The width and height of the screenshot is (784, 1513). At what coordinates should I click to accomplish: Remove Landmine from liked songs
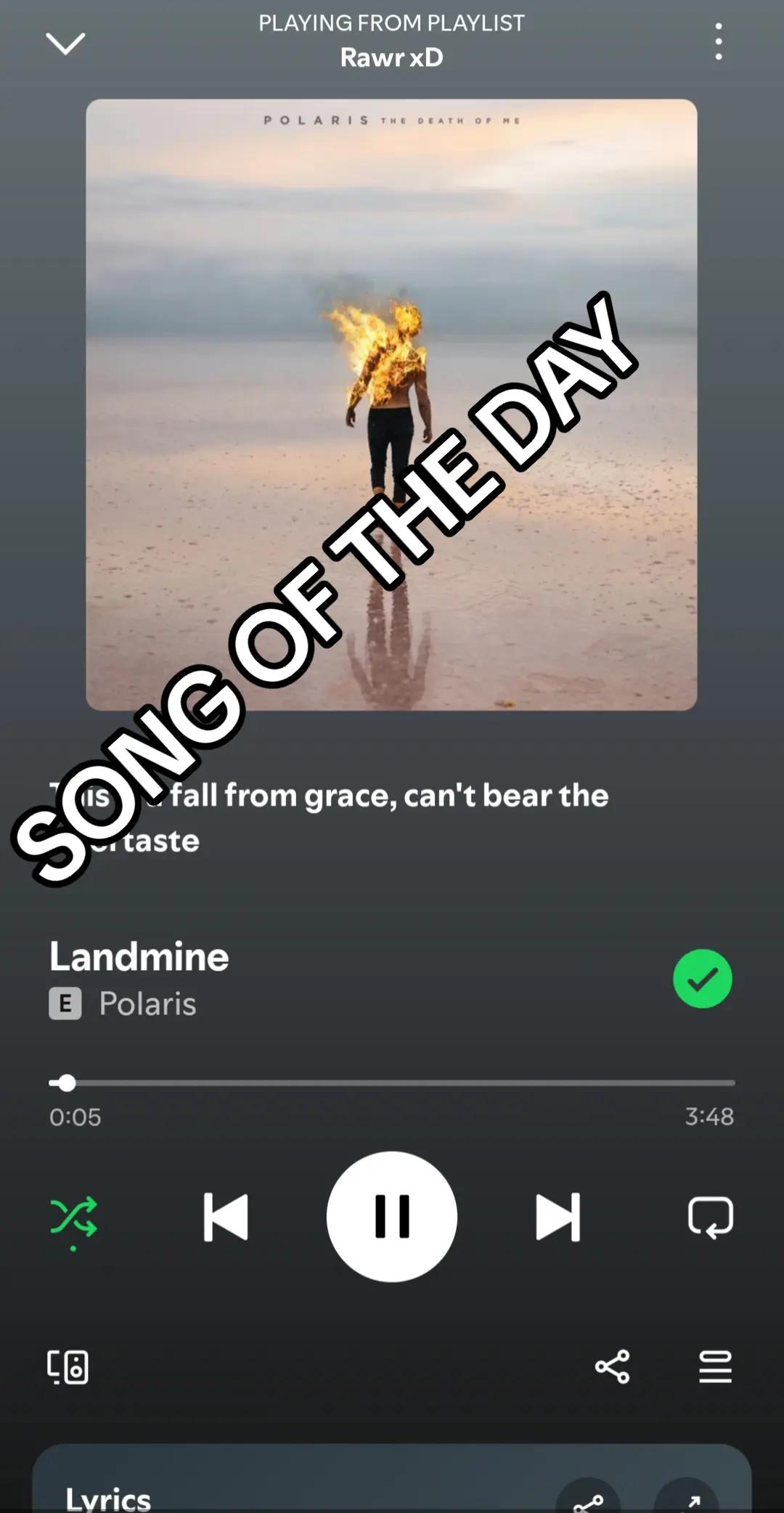tap(702, 979)
